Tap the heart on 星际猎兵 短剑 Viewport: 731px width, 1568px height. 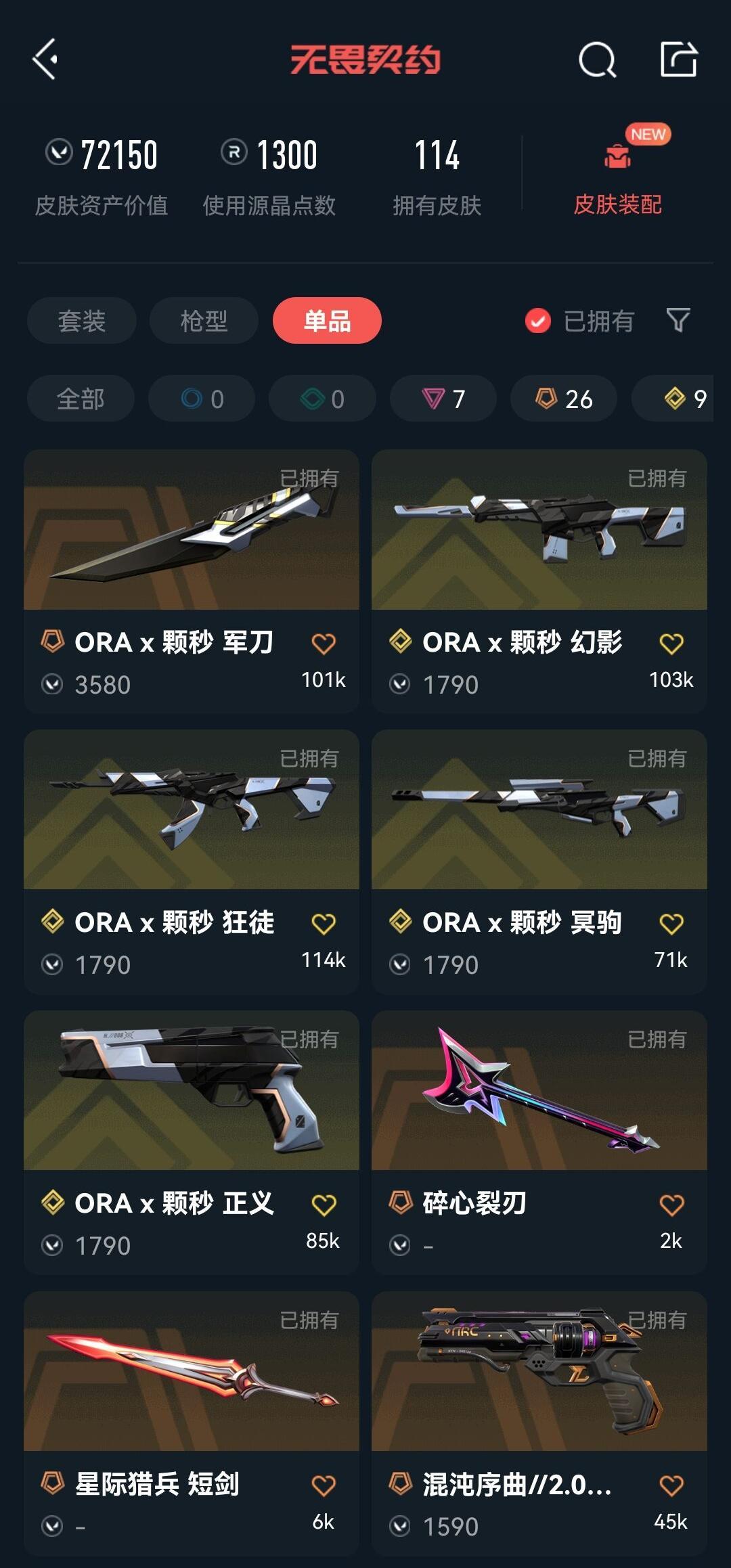coord(324,1485)
